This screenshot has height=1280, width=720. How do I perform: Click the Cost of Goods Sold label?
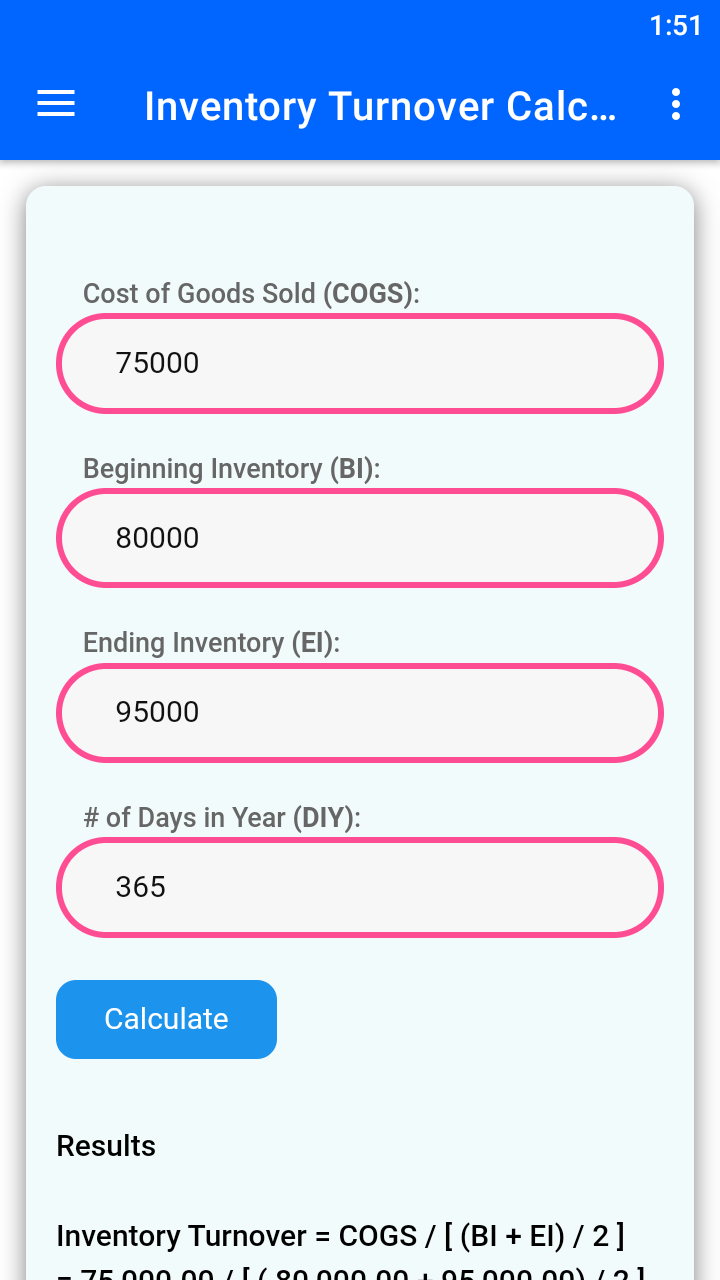point(251,293)
